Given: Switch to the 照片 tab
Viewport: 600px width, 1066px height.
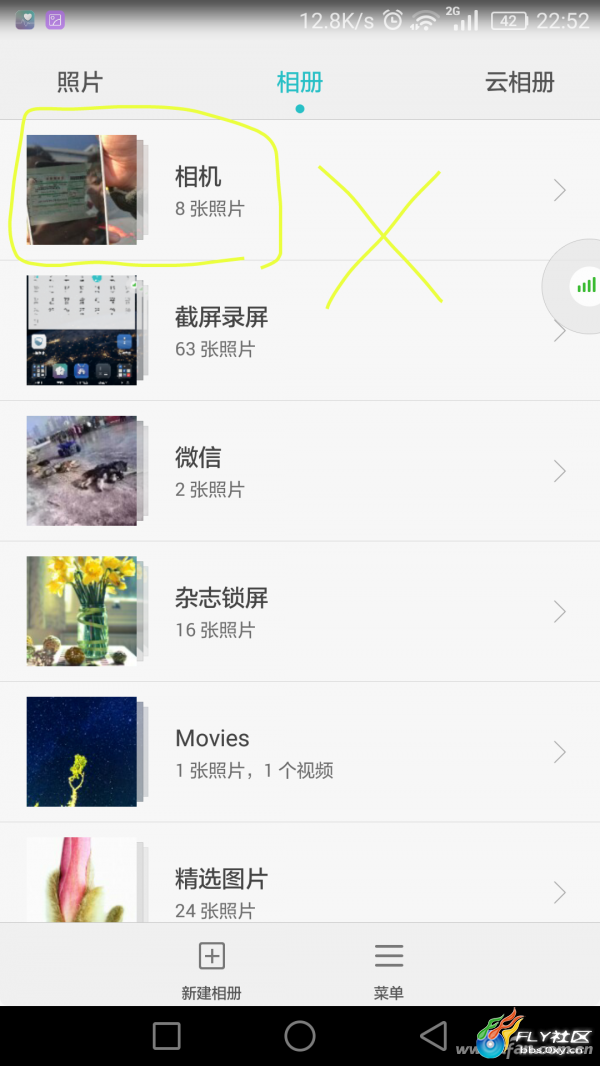Looking at the screenshot, I should coord(80,82).
